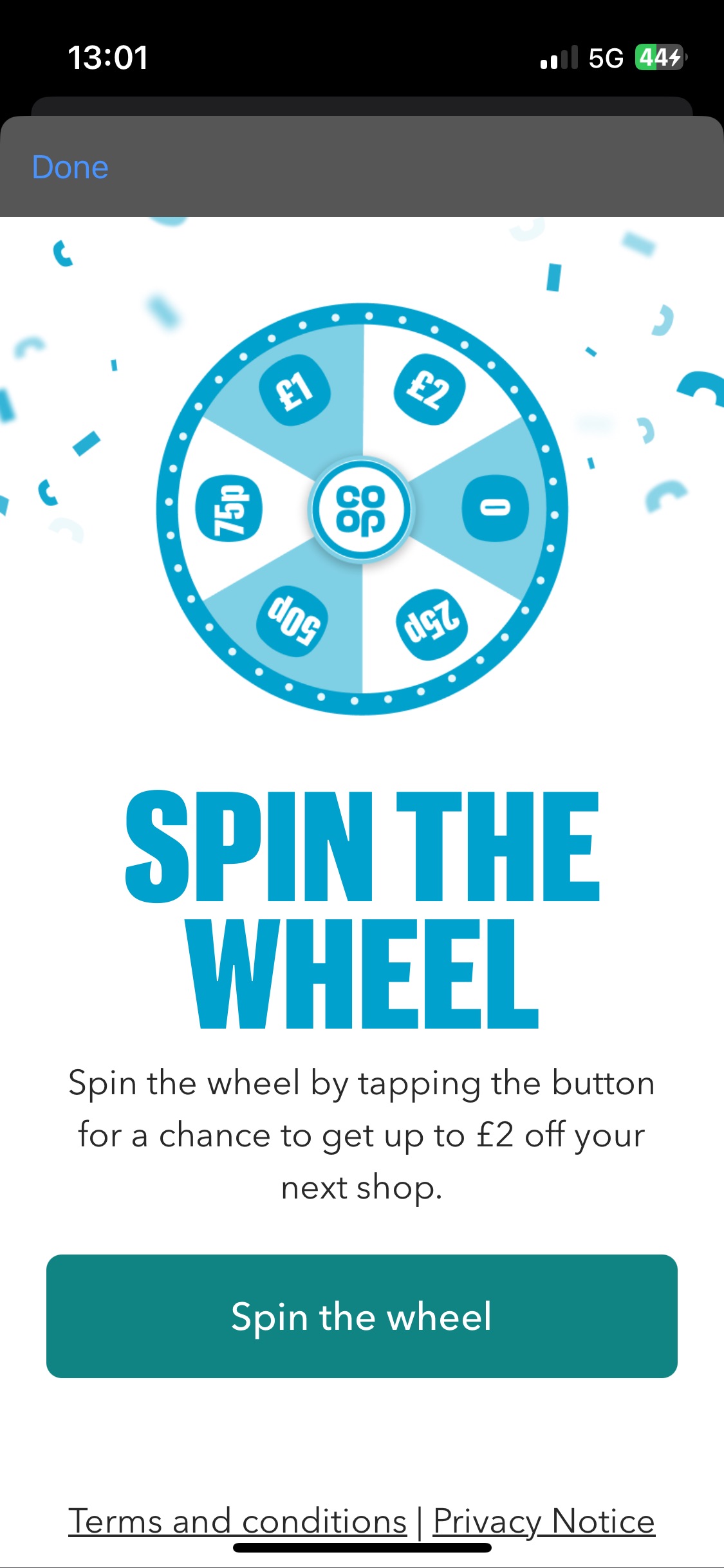Tap Done to close the page

click(70, 167)
